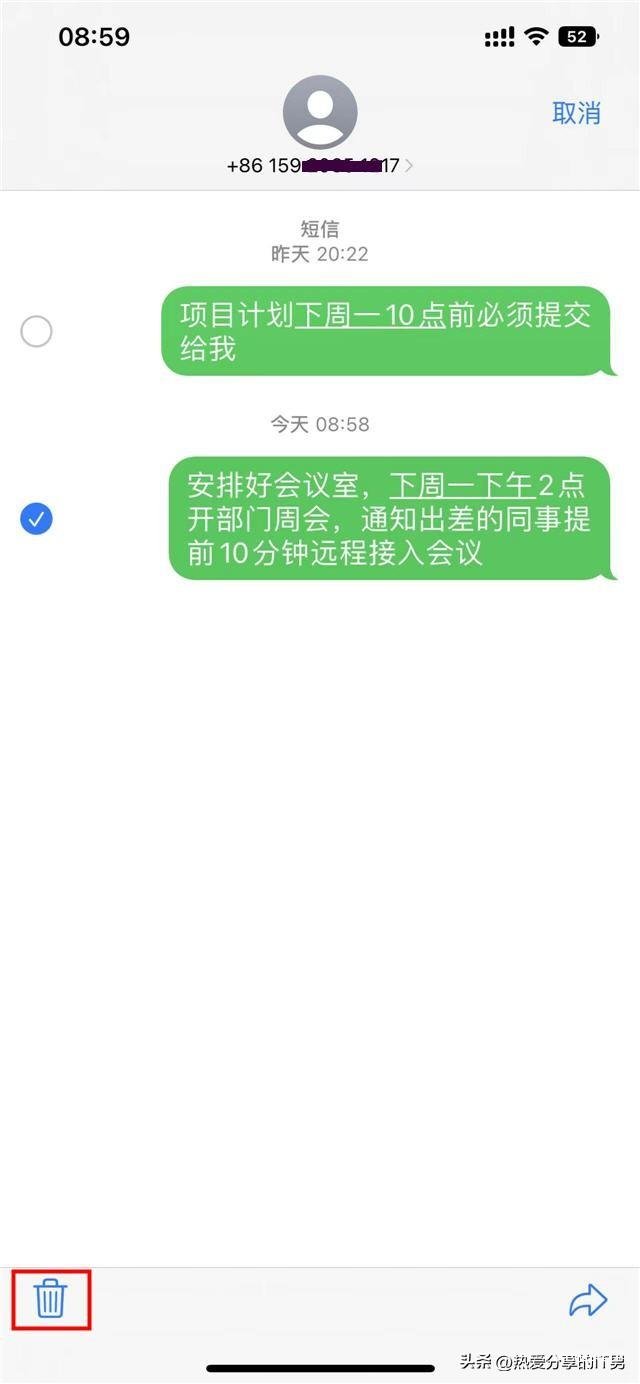Deselect the 安排好会议室 message checkbox
Image resolution: width=640 pixels, height=1384 pixels.
[x=36, y=519]
